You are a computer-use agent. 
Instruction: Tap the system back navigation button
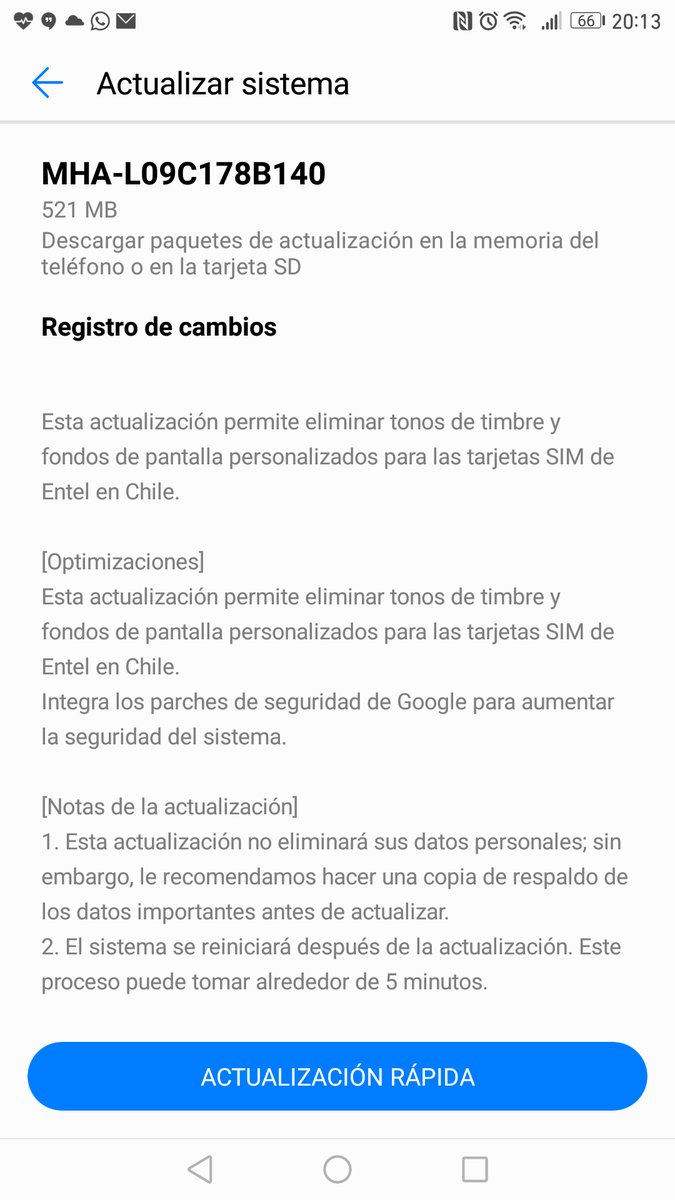click(200, 1168)
